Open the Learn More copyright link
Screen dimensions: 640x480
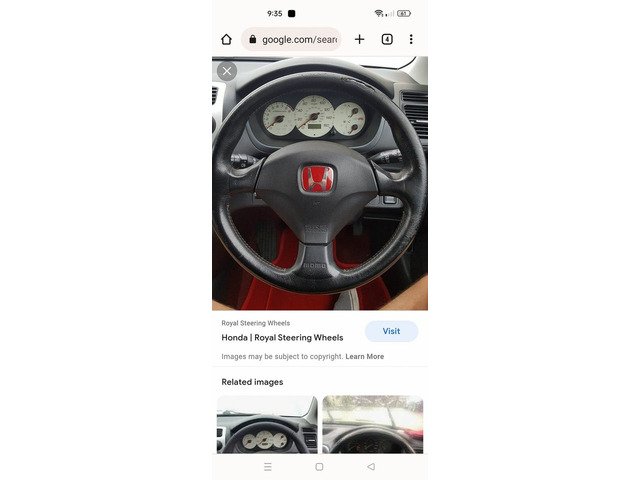(x=364, y=356)
